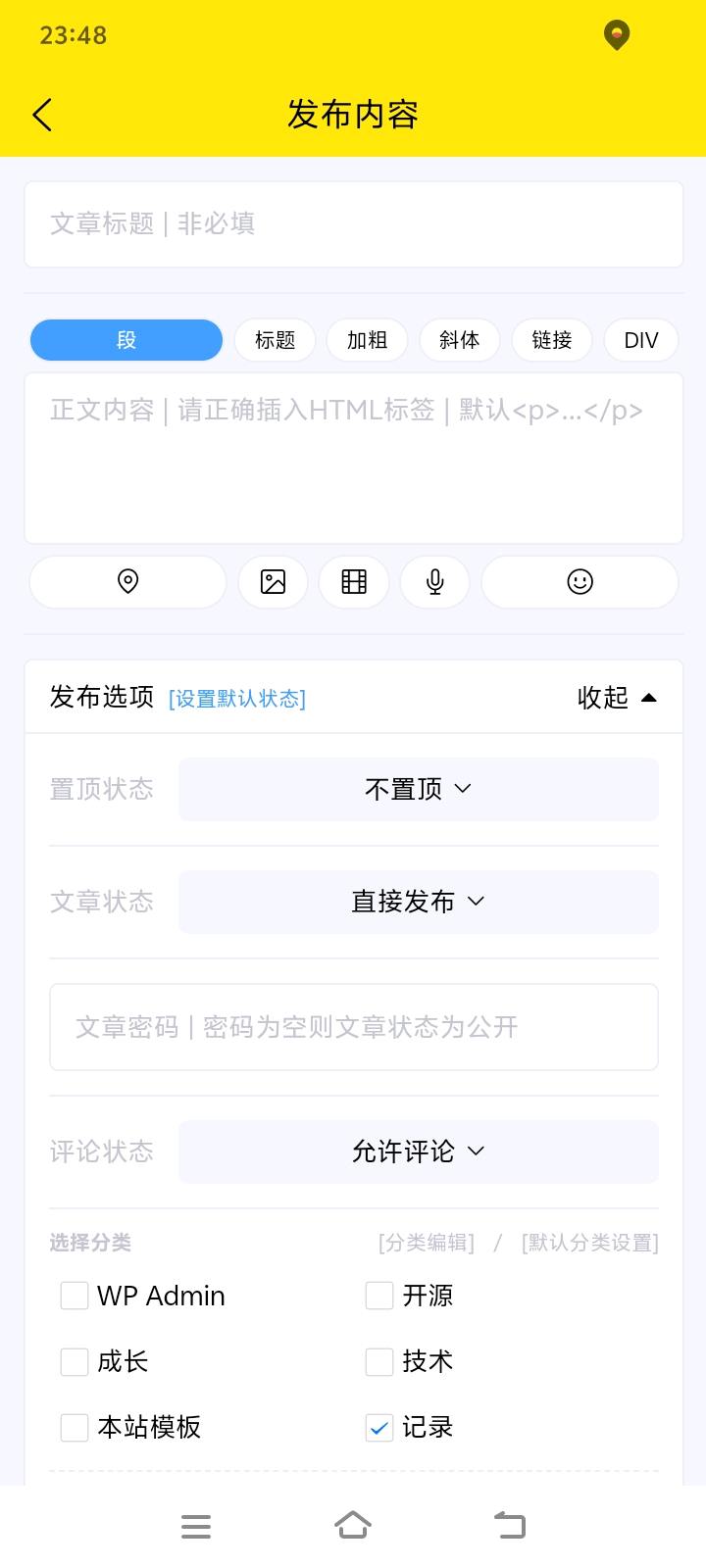
Task: Insert an image via picture icon
Action: point(273,582)
